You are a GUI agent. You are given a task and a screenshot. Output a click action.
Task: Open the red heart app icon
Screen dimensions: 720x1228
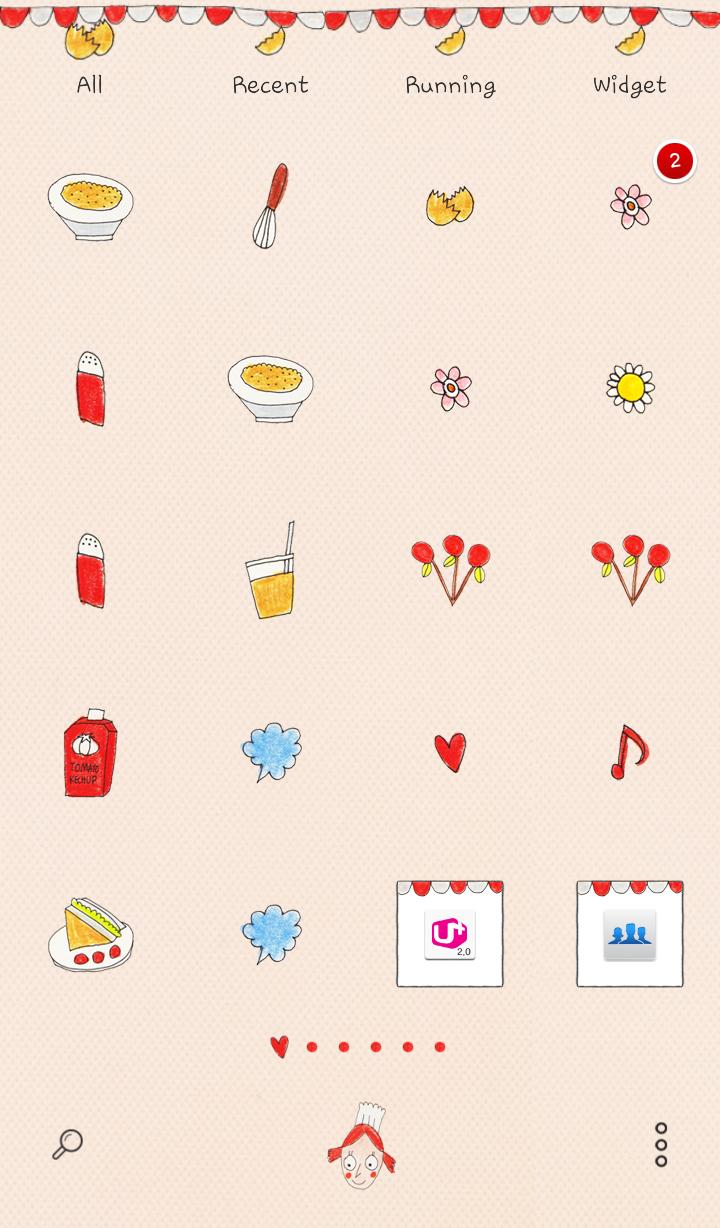pos(450,752)
